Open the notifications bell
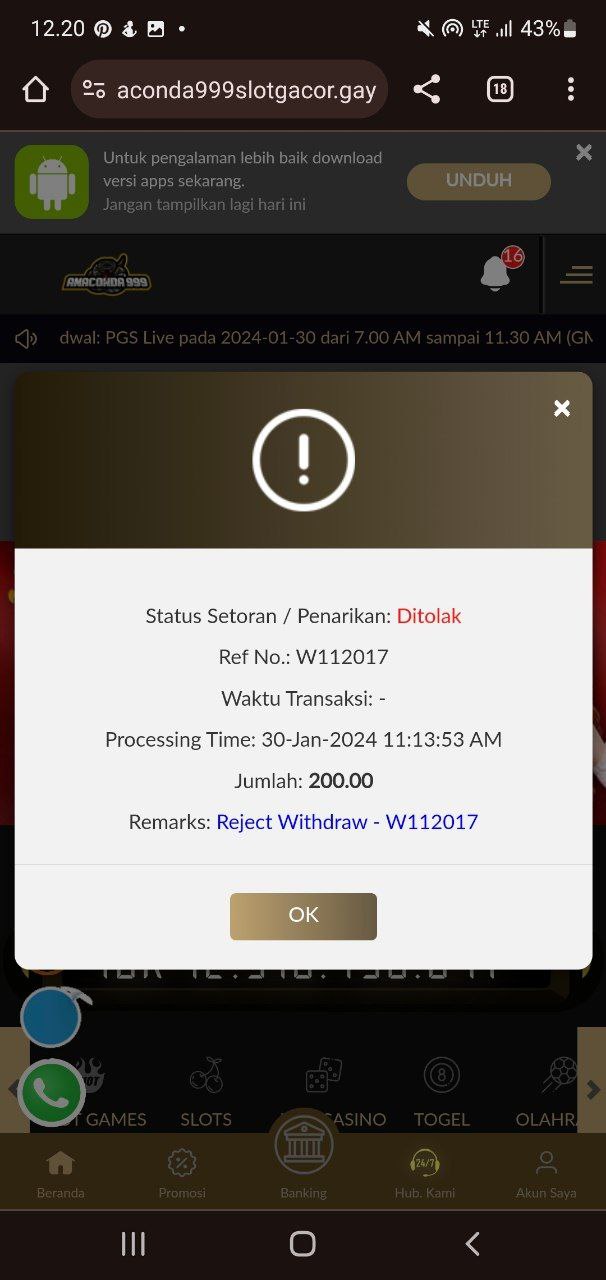The image size is (606, 1280). [x=496, y=273]
